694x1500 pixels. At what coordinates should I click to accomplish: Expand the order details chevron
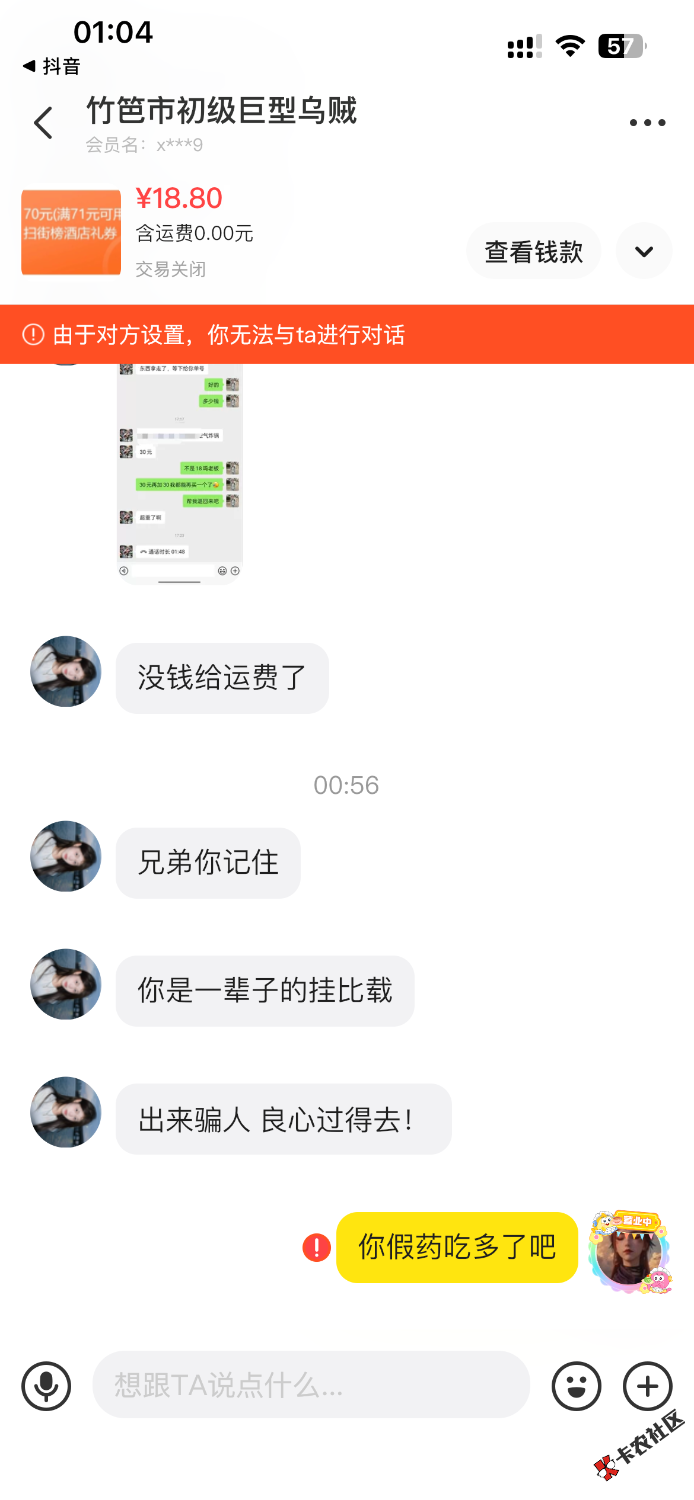(x=644, y=251)
